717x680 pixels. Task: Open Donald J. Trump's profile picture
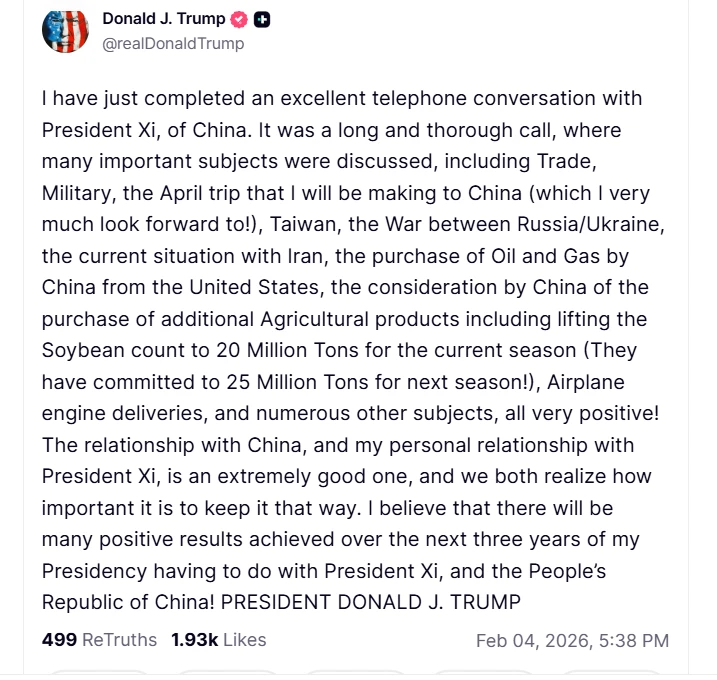point(65,30)
